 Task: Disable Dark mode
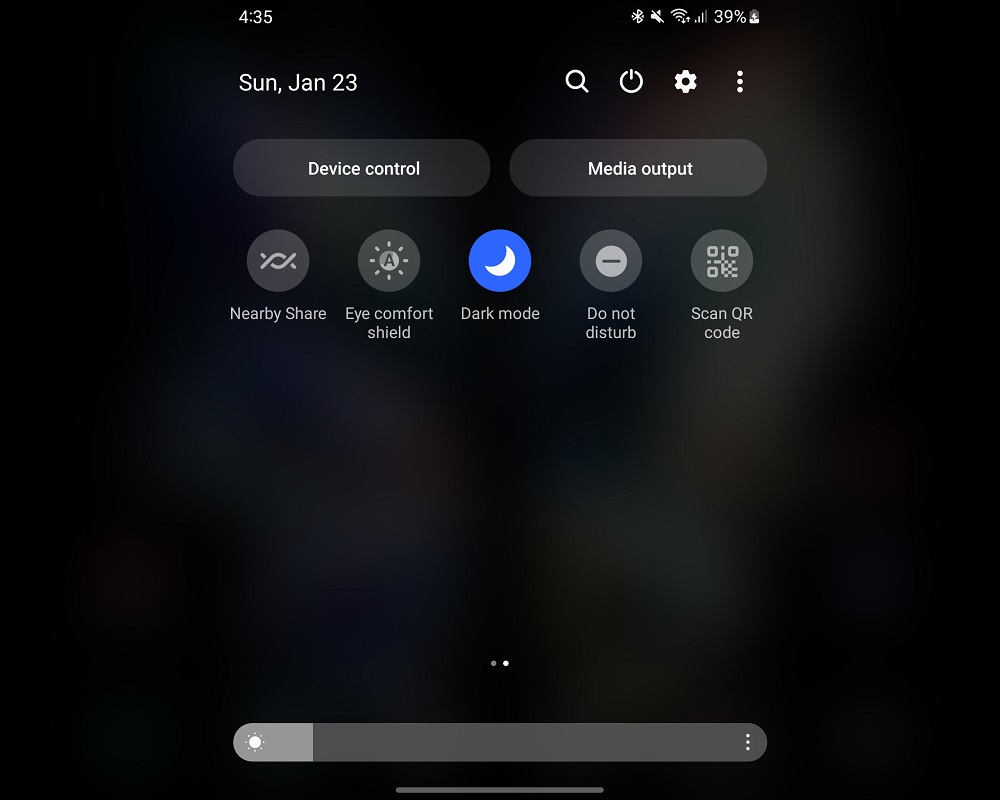tap(500, 260)
